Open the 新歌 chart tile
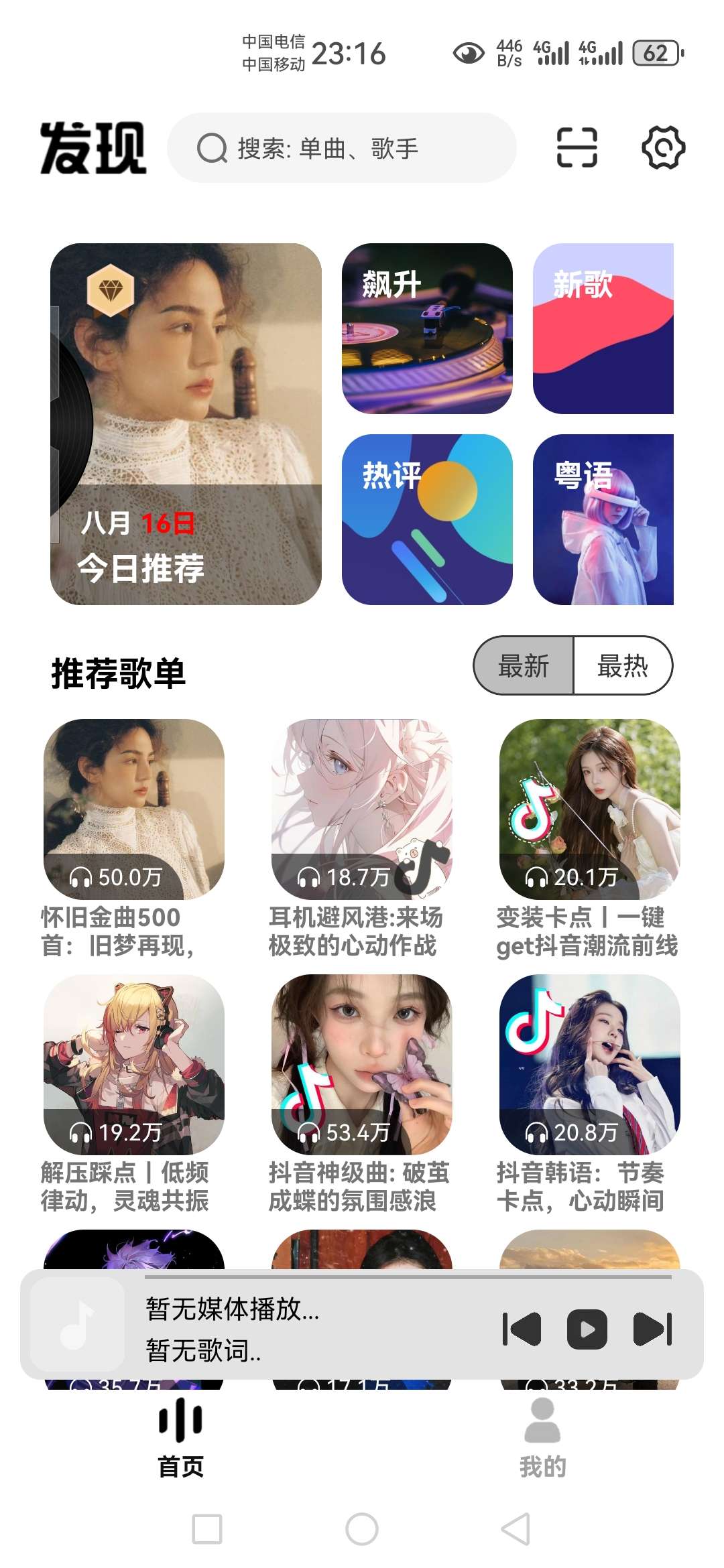 603,328
